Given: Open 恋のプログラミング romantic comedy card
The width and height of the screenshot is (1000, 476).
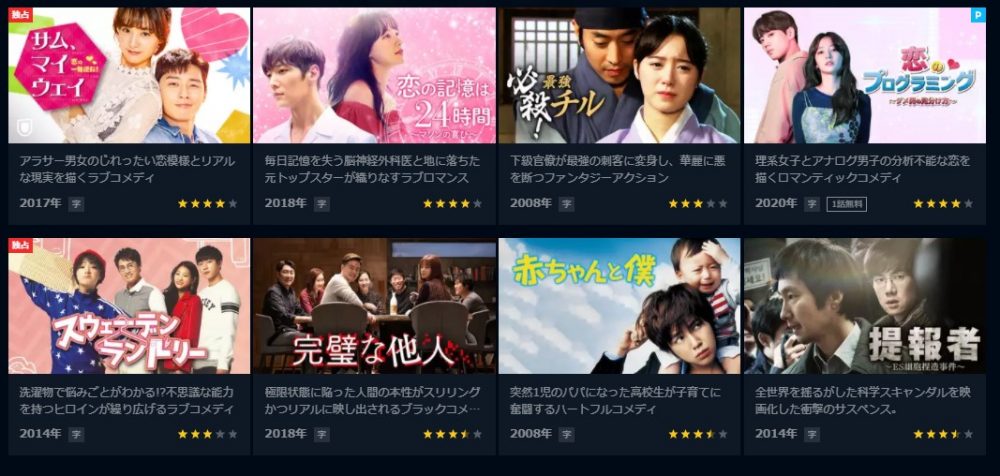Looking at the screenshot, I should pyautogui.click(x=864, y=76).
